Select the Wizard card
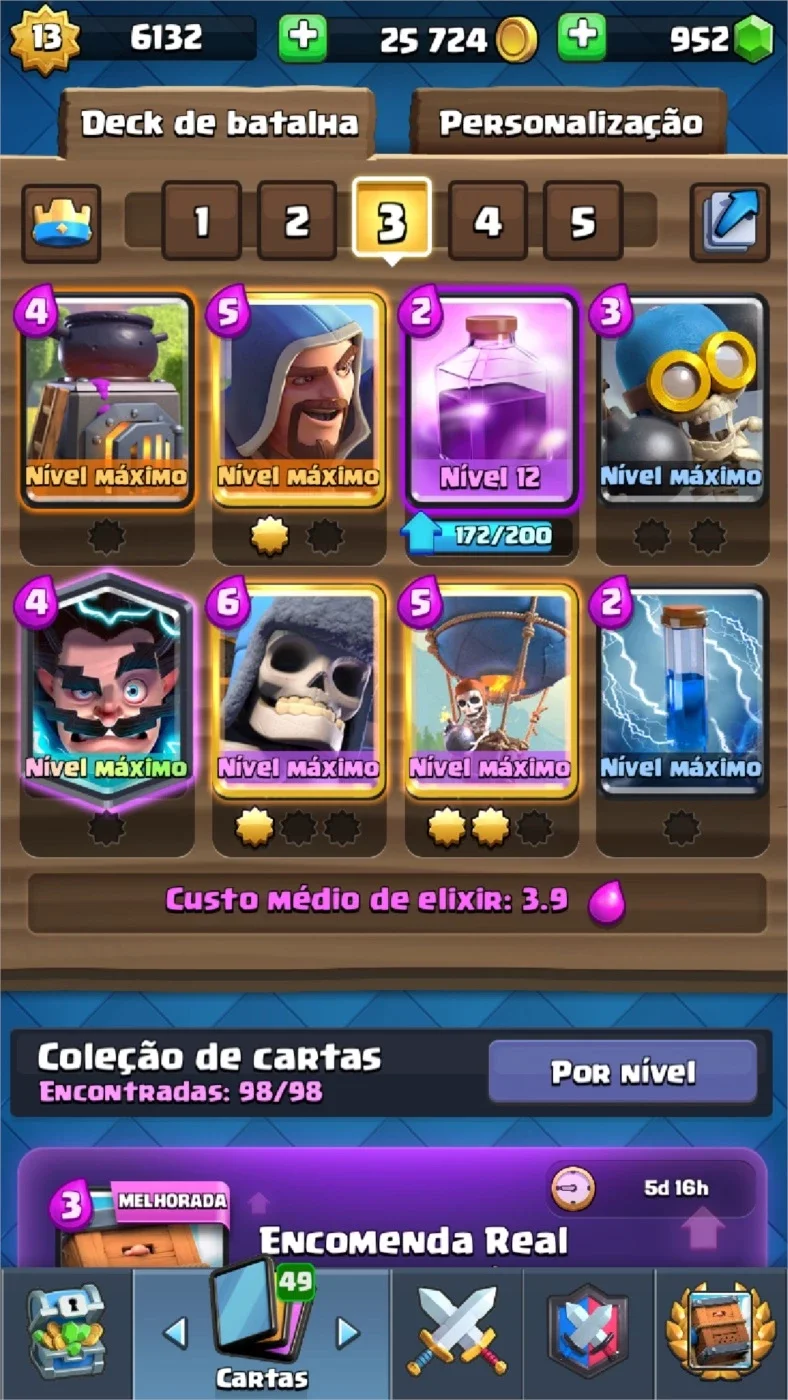Viewport: 788px width, 1400px height. point(297,400)
